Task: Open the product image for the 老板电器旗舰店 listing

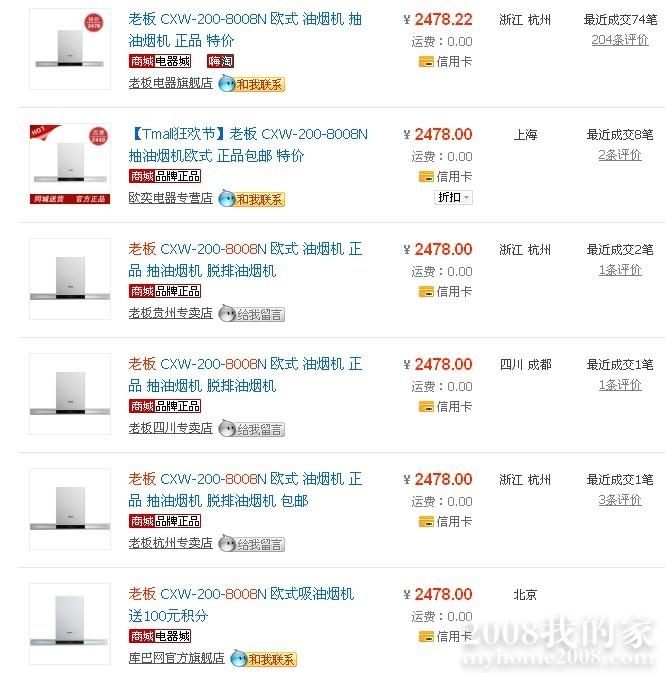Action: pyautogui.click(x=69, y=49)
